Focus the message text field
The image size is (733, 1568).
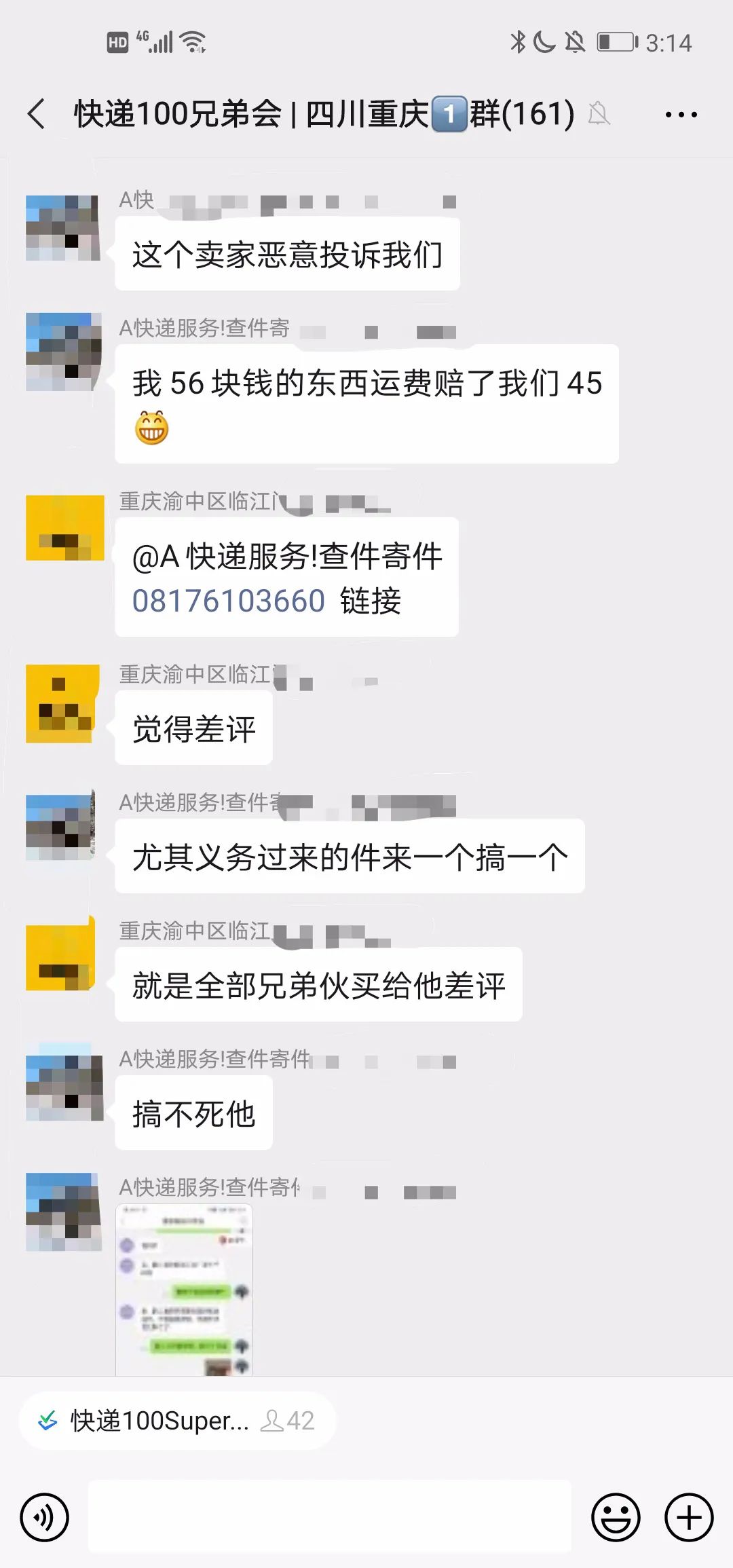point(330,1516)
